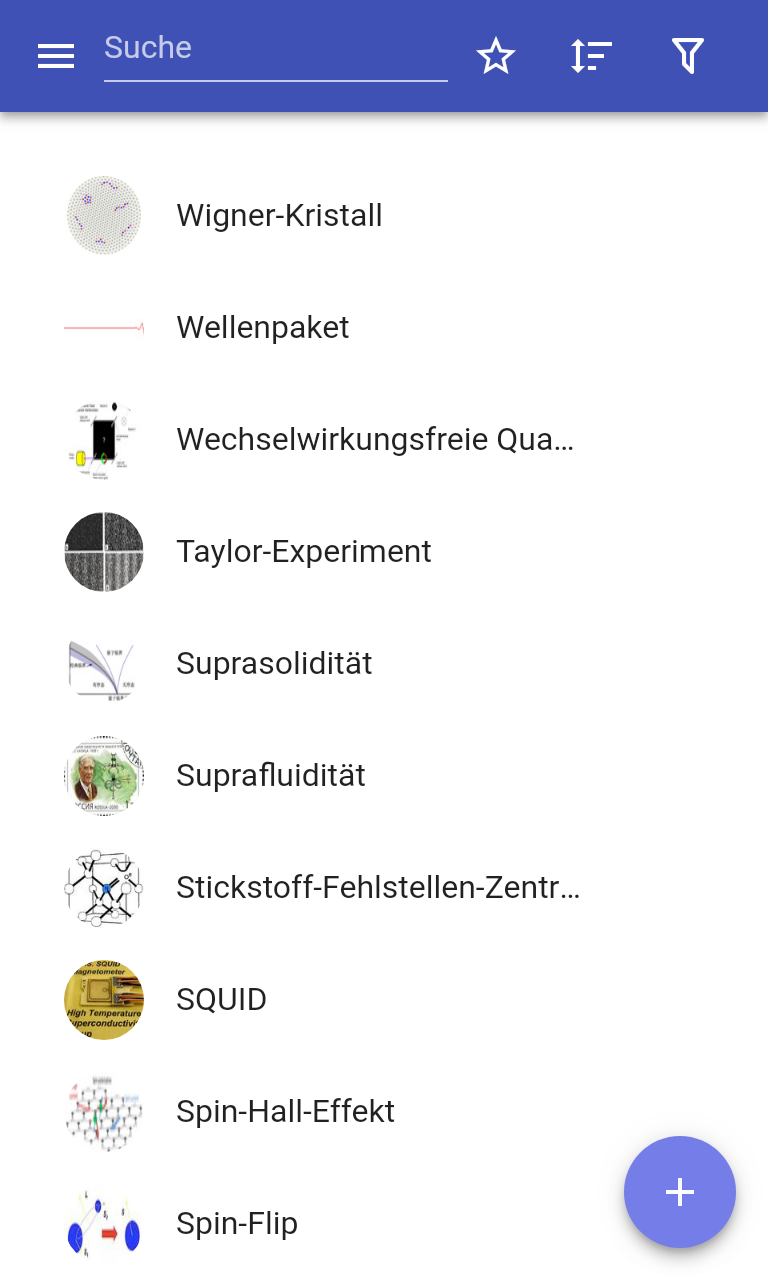The height and width of the screenshot is (1280, 768).
Task: Open the Stickstoff-Fehlstellen-Zentr… entry
Action: pyautogui.click(x=384, y=888)
